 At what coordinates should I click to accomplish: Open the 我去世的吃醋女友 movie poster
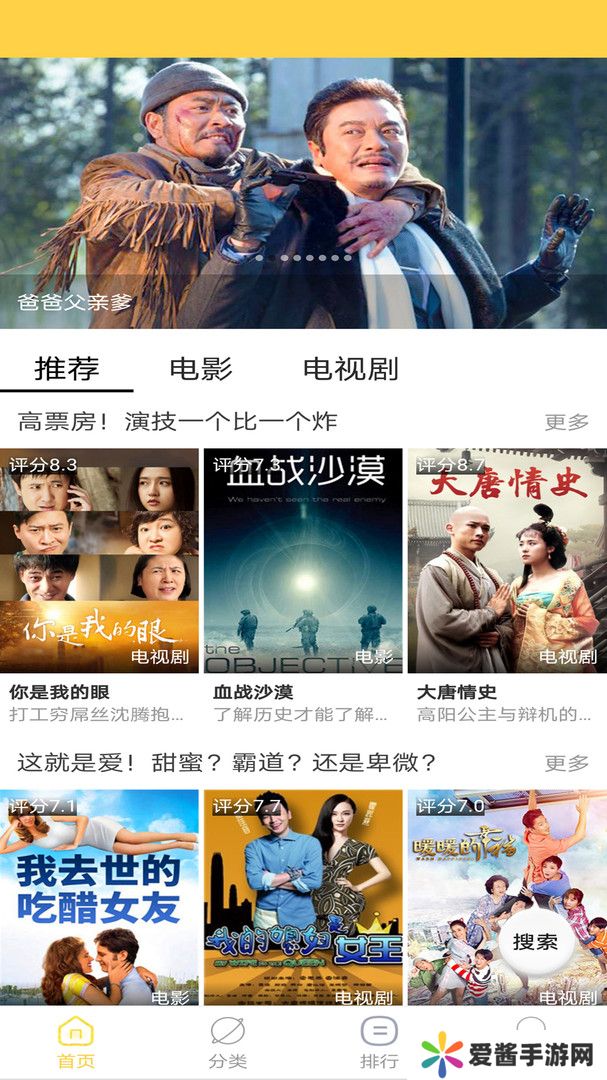[99, 897]
